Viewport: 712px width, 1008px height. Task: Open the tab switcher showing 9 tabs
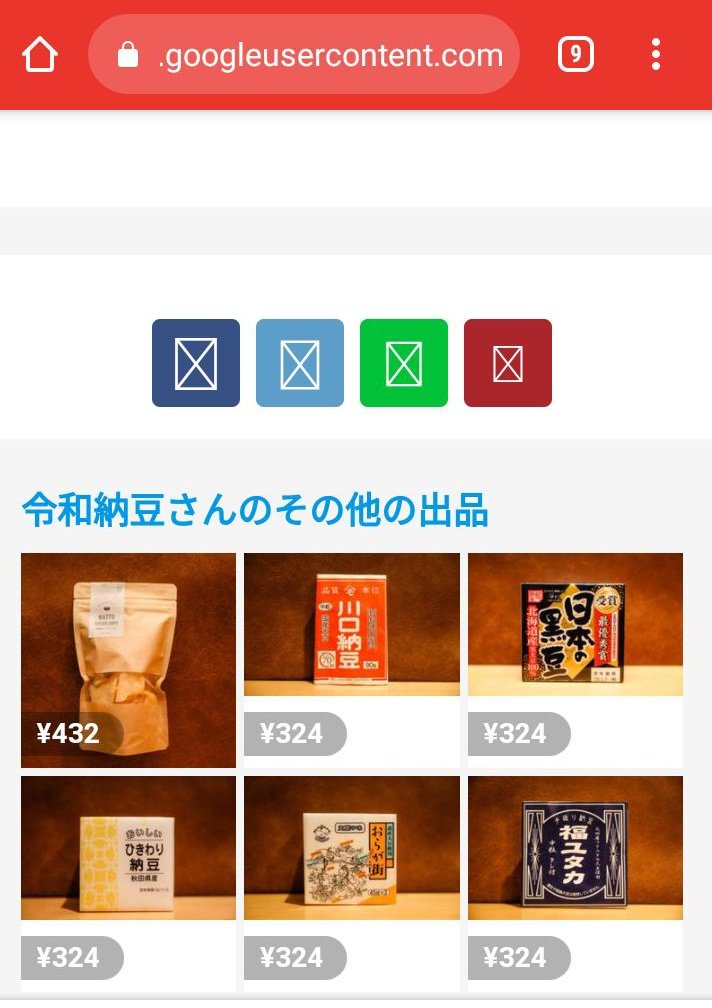(575, 55)
